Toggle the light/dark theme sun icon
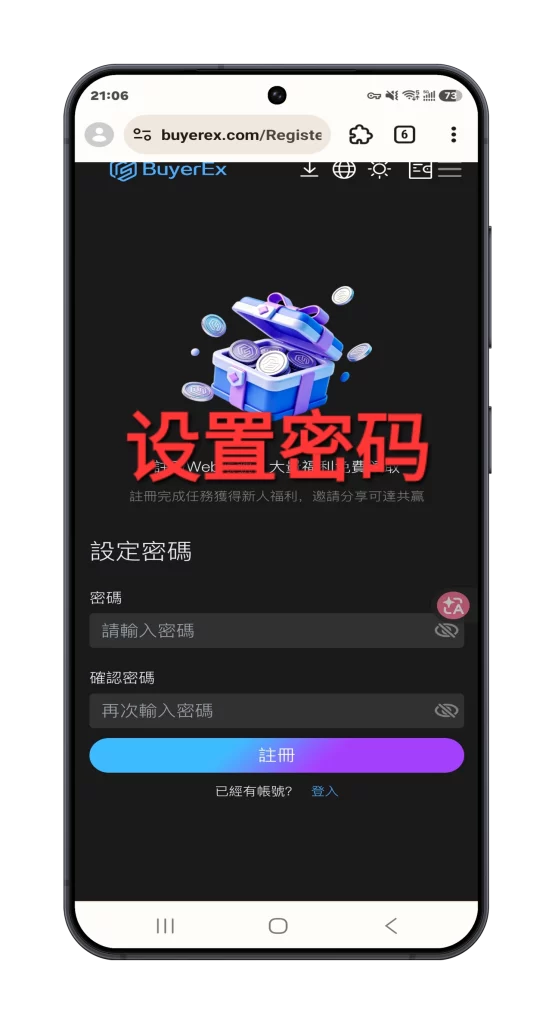The height and width of the screenshot is (1024, 555). click(x=379, y=170)
